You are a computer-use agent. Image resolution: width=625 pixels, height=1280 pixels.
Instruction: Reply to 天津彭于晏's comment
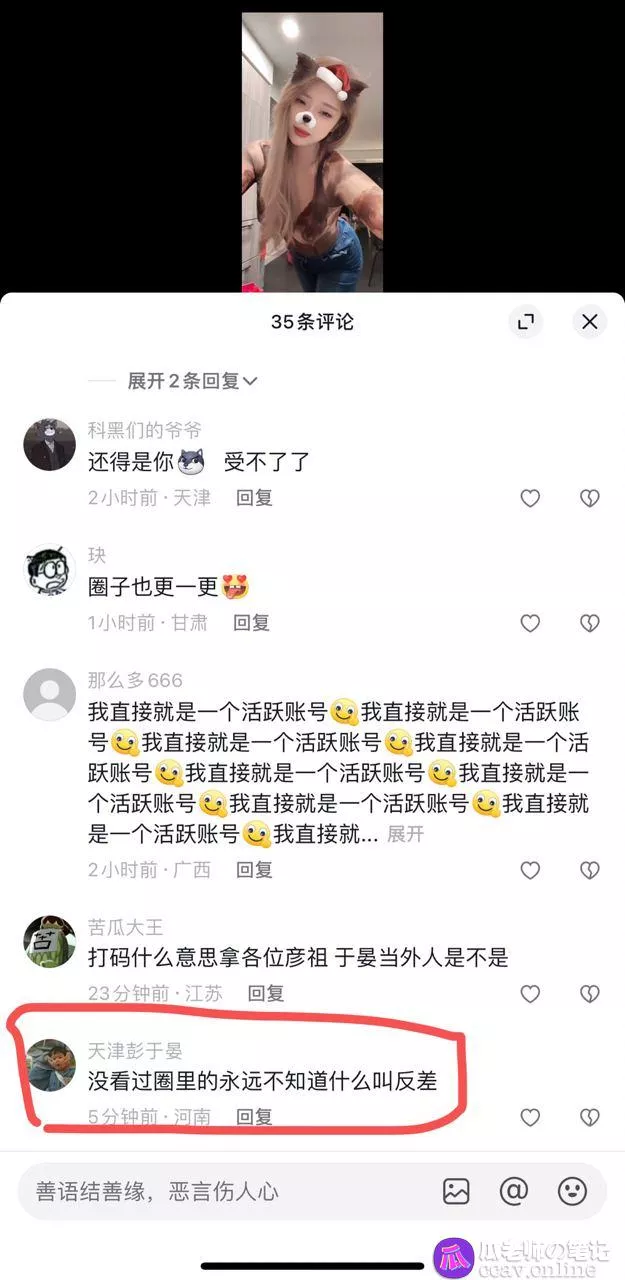[x=254, y=1117]
